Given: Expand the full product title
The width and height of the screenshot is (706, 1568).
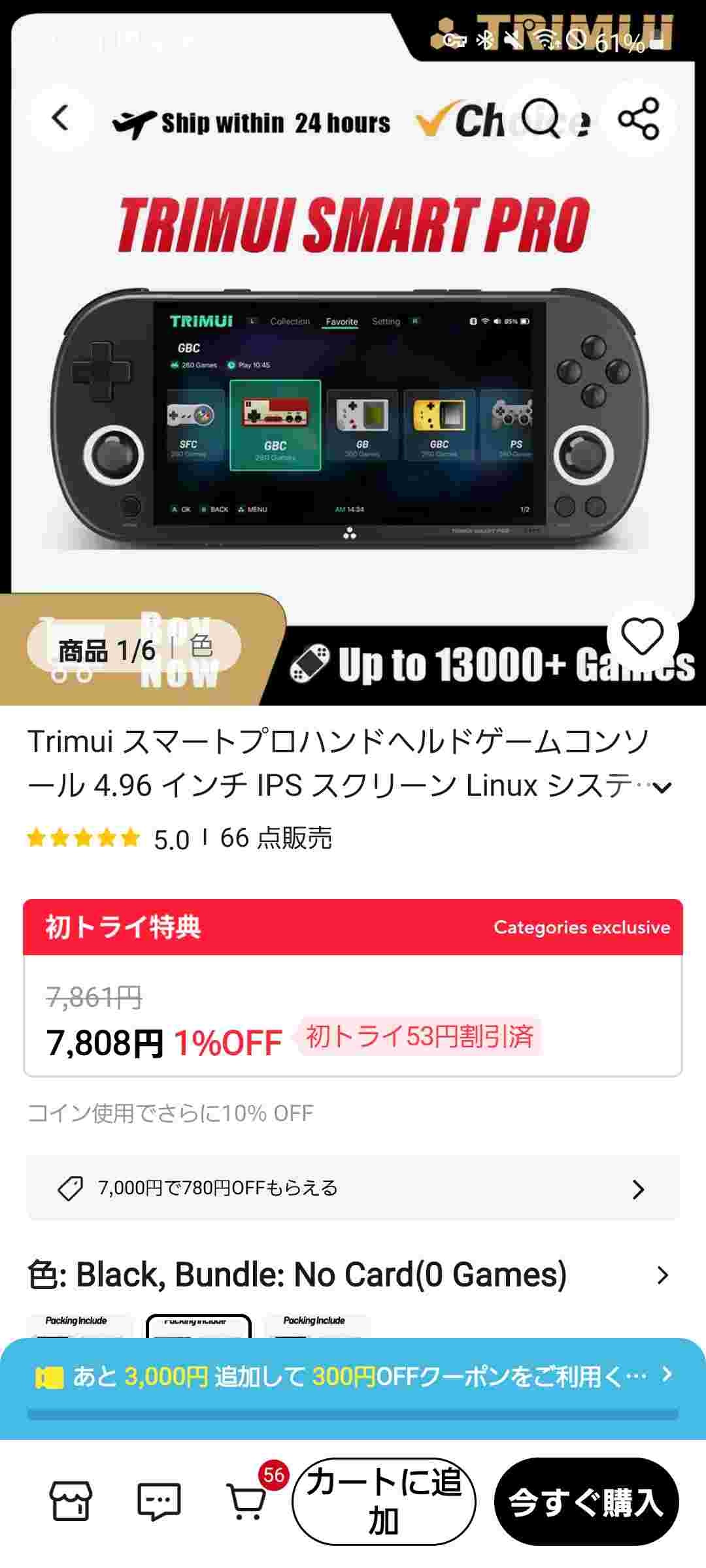Looking at the screenshot, I should (x=662, y=788).
